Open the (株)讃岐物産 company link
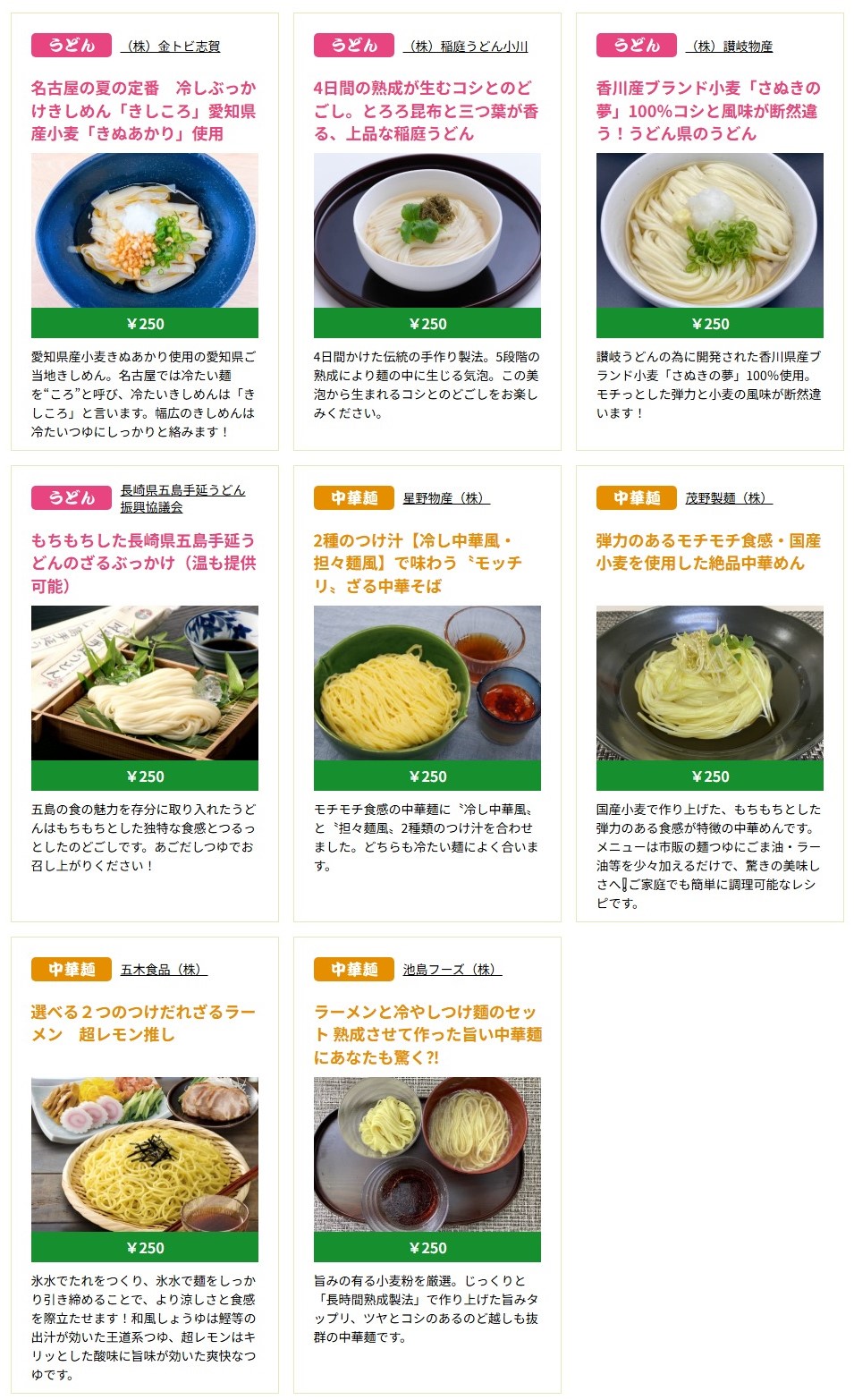The width and height of the screenshot is (854, 1400). (730, 47)
